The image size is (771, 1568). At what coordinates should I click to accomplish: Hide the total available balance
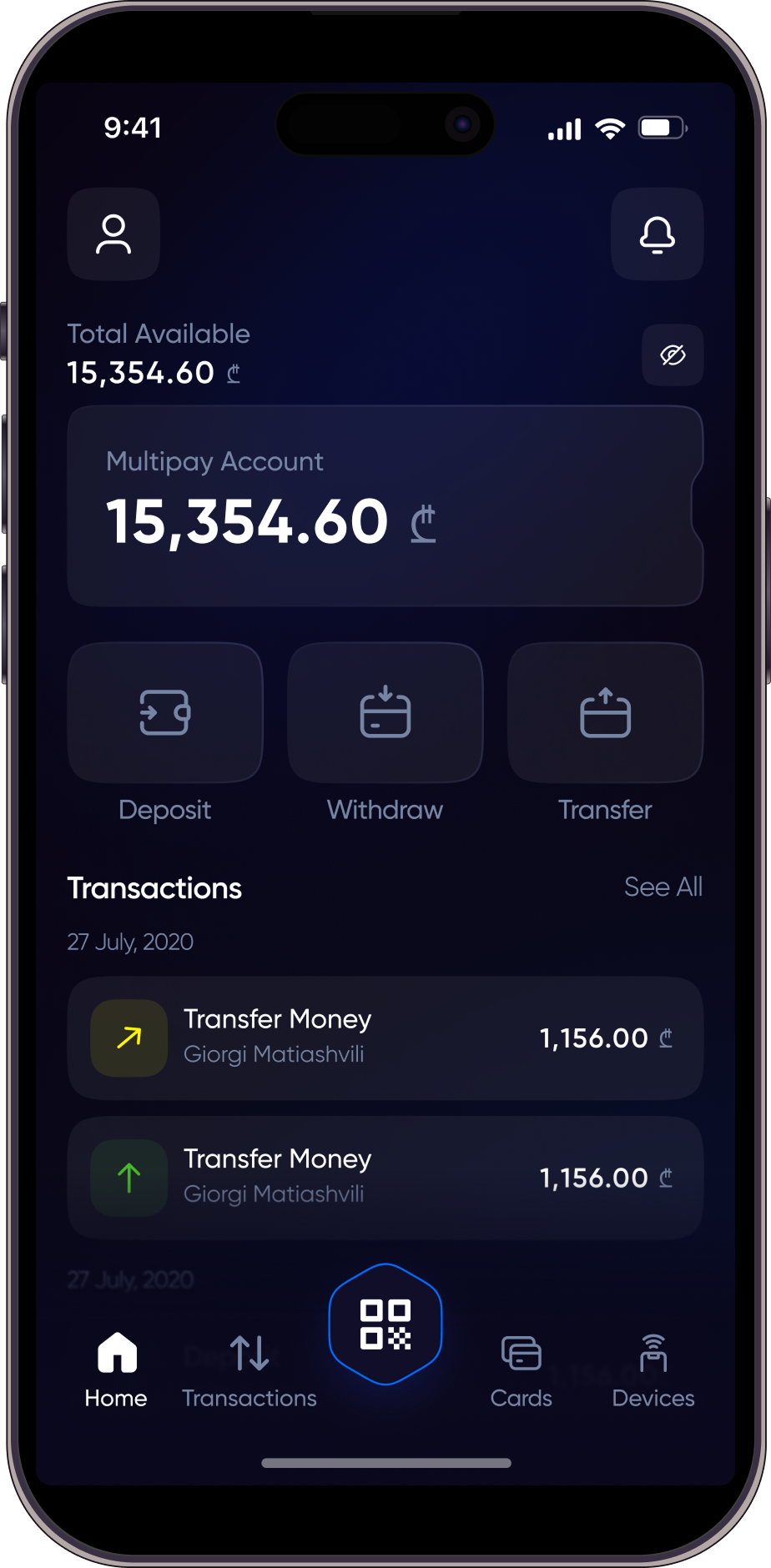point(673,355)
